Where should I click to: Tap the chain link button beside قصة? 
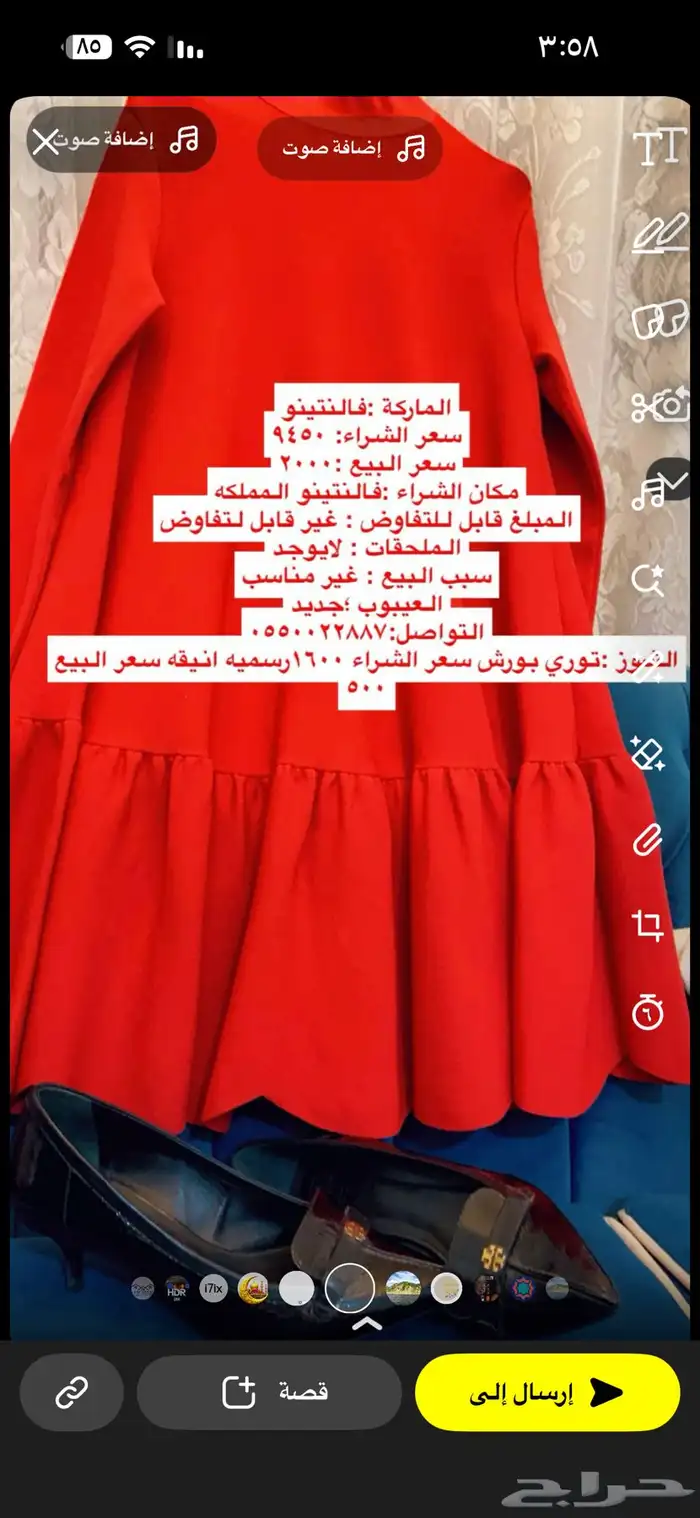pos(70,1392)
